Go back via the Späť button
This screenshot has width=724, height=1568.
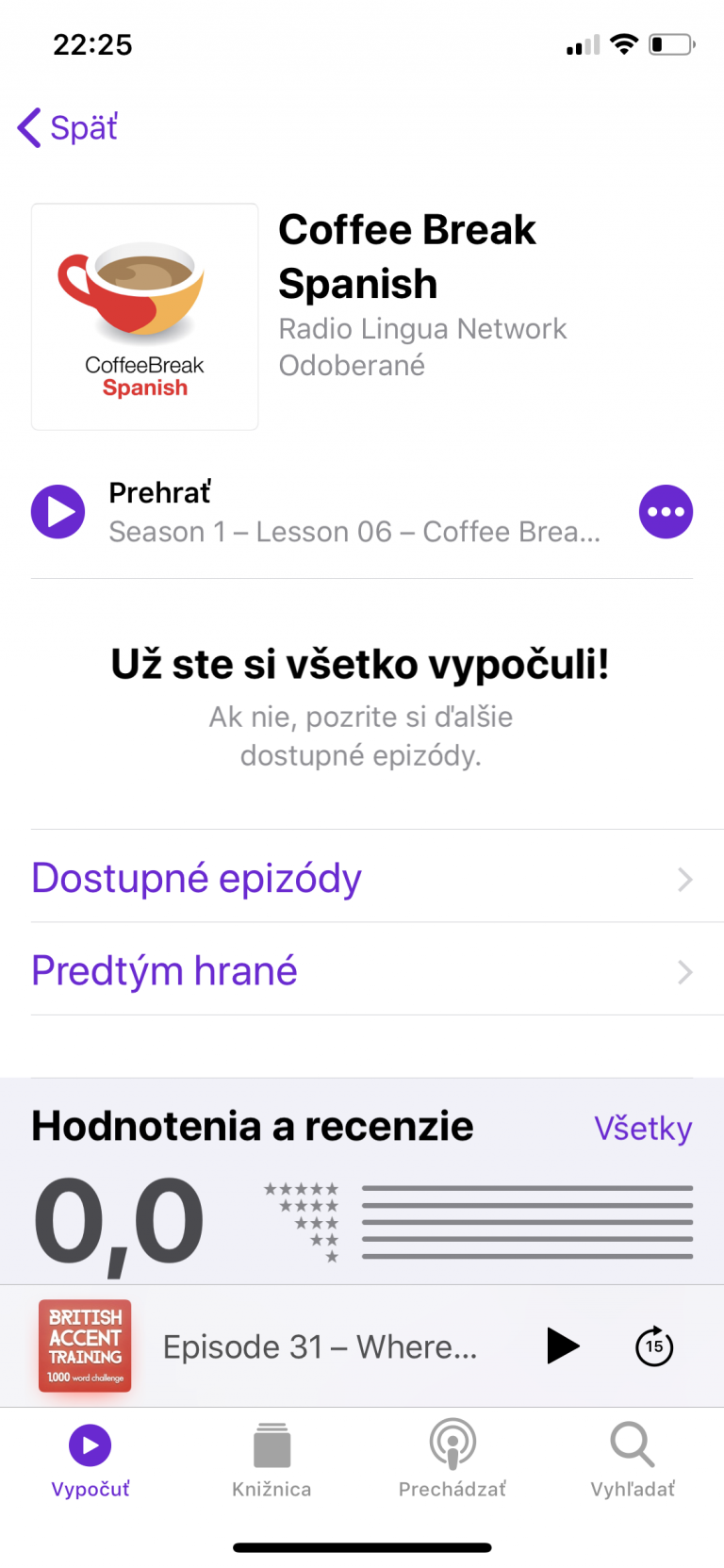point(68,127)
